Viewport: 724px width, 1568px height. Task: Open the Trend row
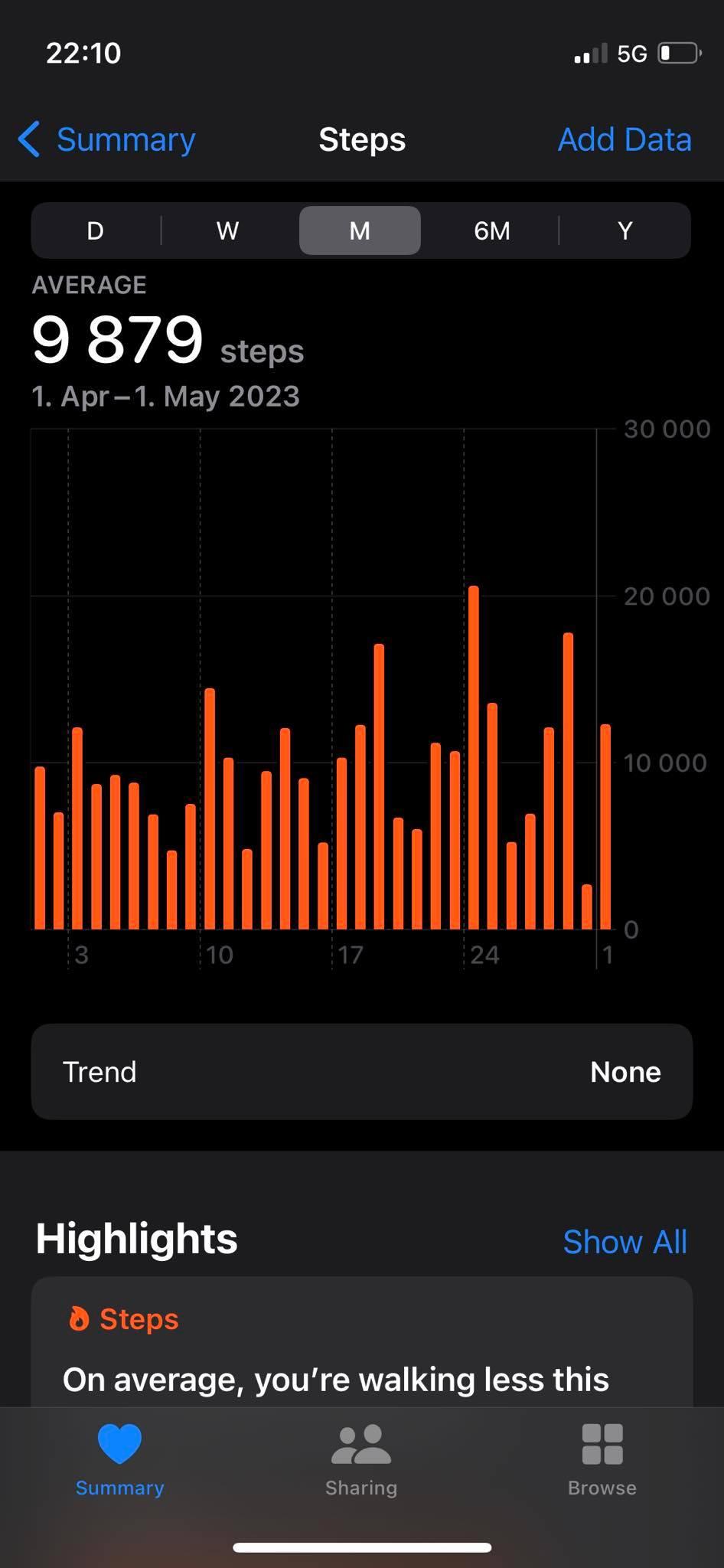[361, 1071]
